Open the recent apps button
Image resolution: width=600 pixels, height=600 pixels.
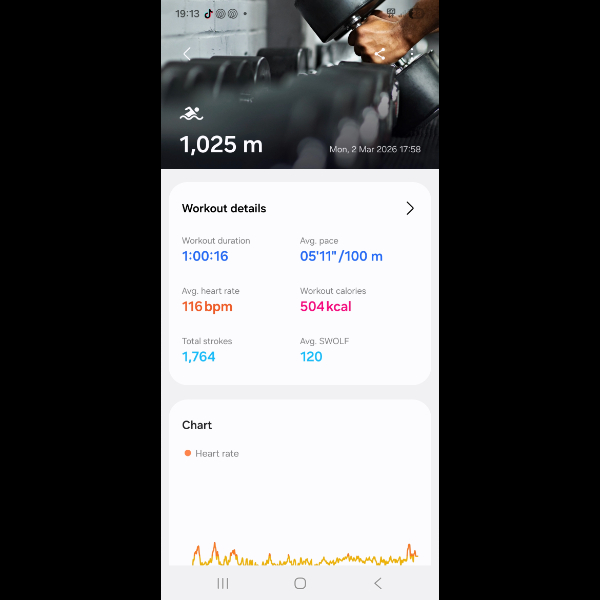pyautogui.click(x=223, y=583)
